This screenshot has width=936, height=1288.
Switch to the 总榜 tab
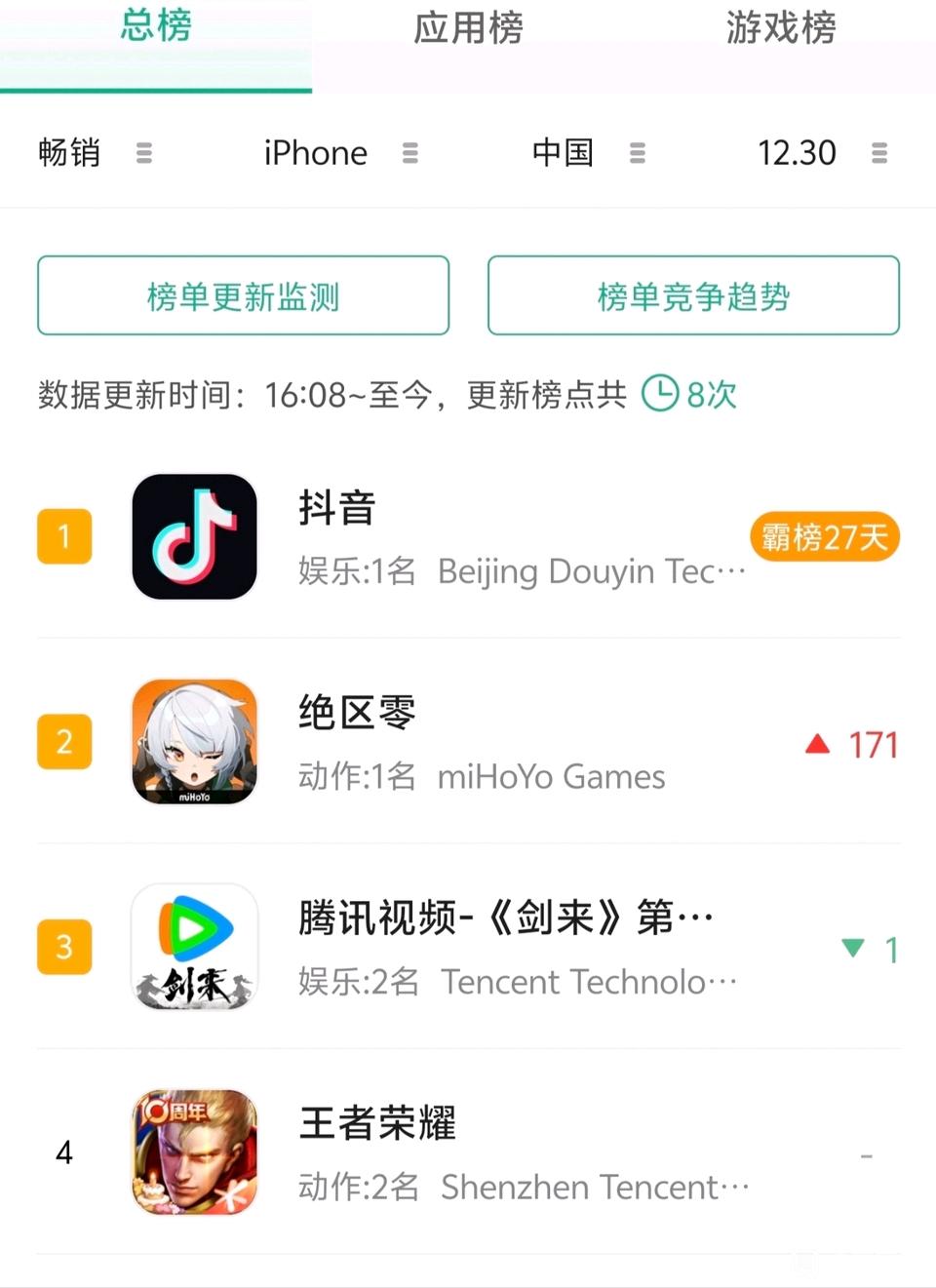pos(156,27)
